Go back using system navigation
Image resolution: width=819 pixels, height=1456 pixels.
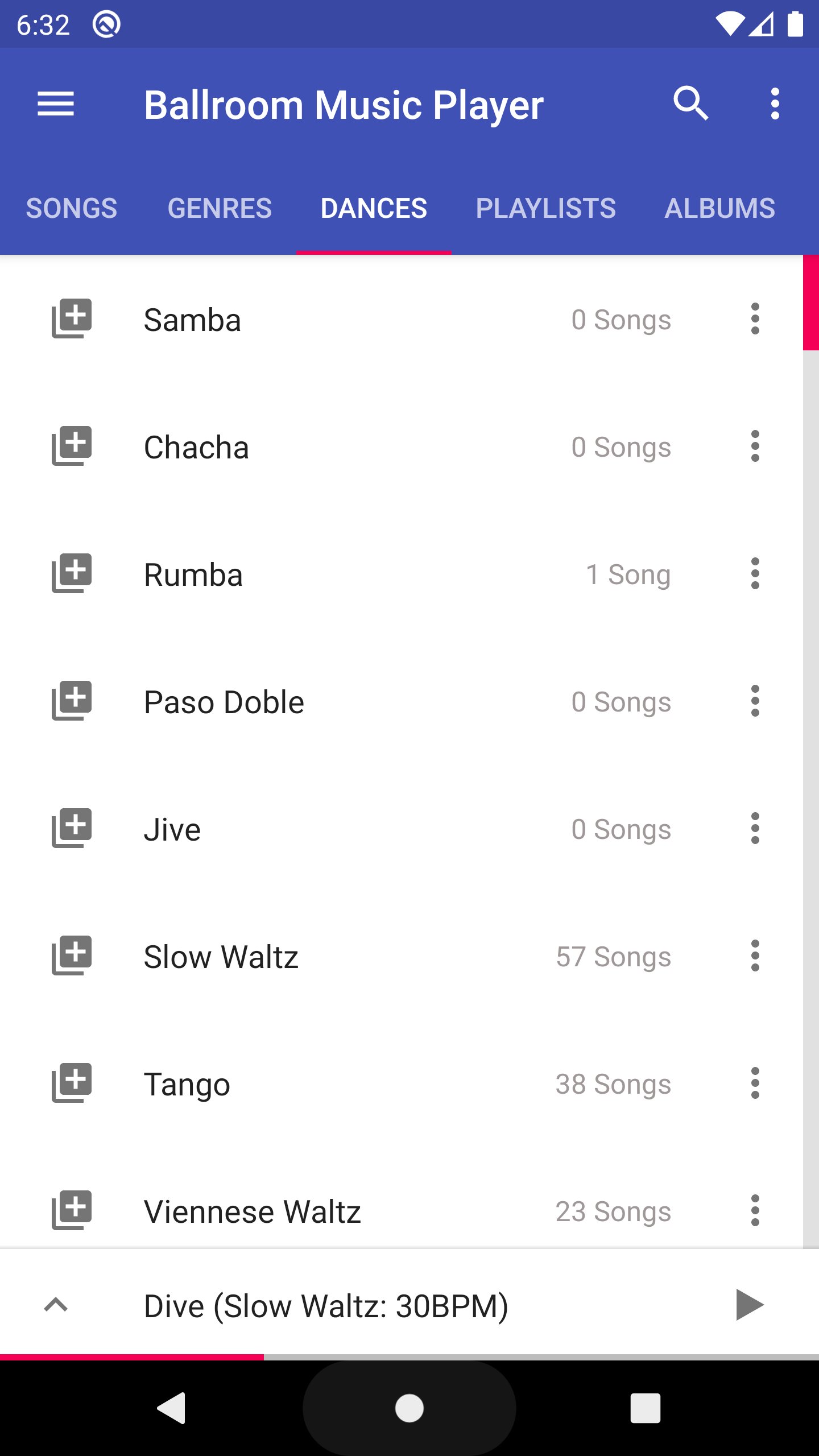tap(172, 1408)
